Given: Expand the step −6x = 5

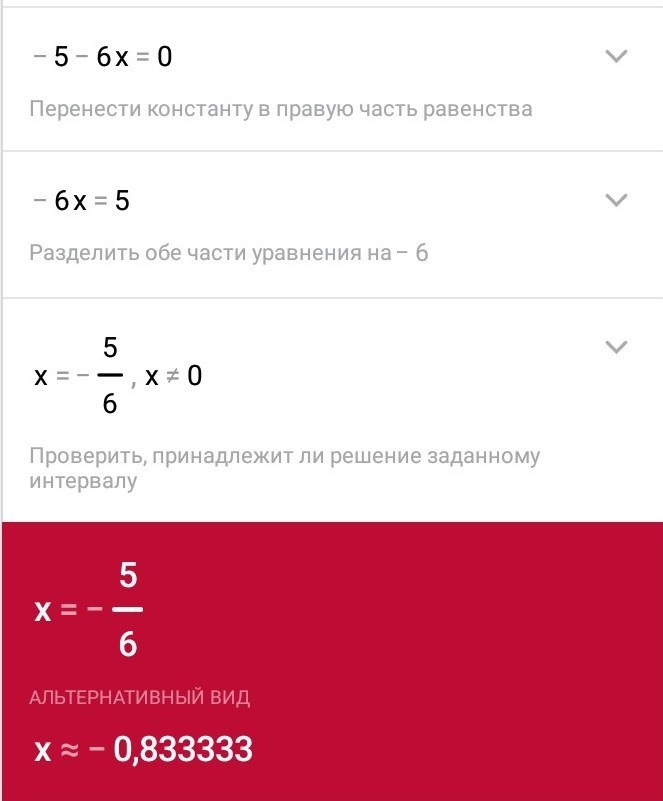Looking at the screenshot, I should (x=617, y=200).
